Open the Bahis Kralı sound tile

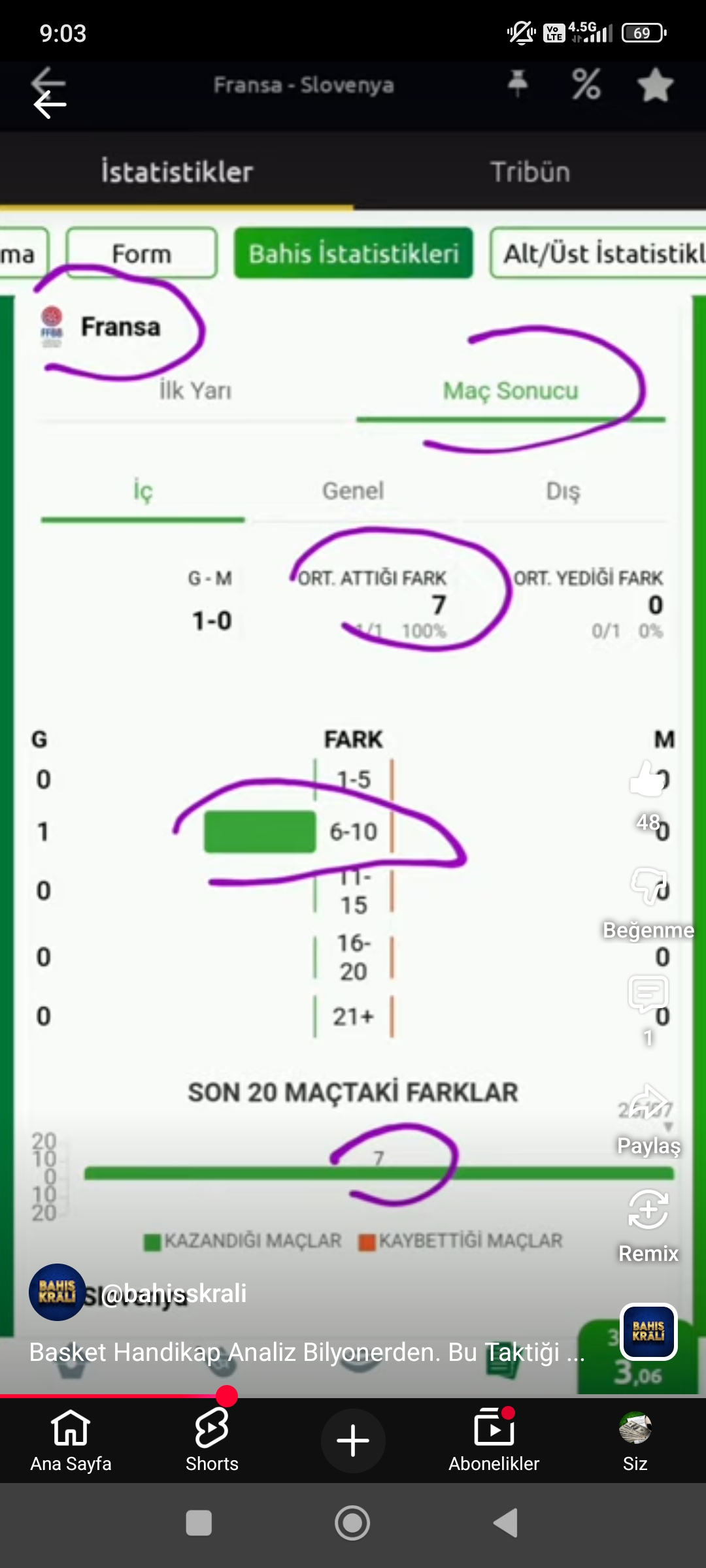click(x=648, y=1331)
